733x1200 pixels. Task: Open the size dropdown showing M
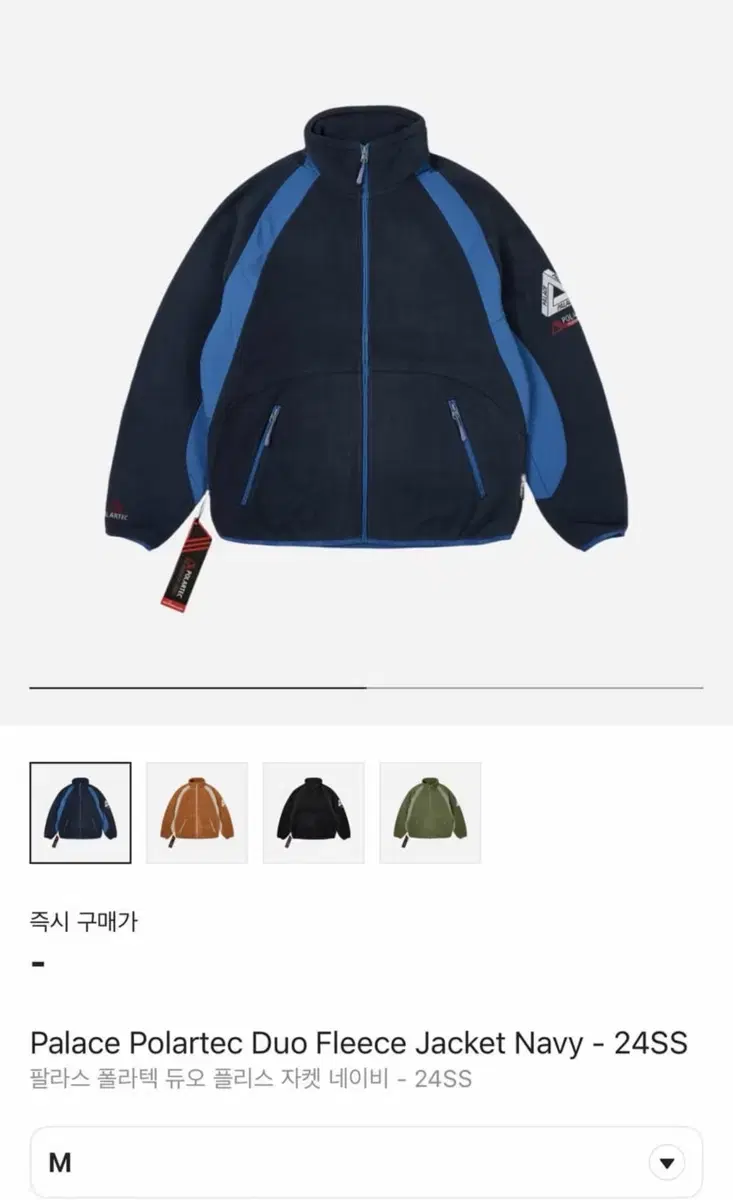click(366, 1162)
